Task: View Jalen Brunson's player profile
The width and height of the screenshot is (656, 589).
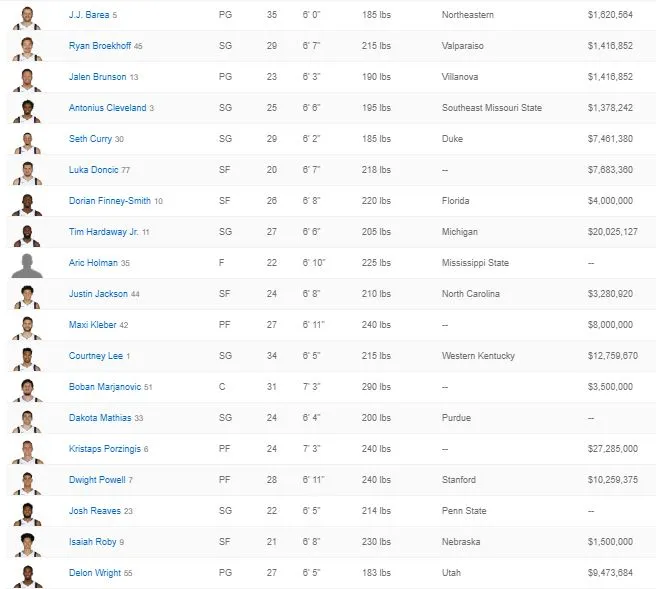Action: point(97,77)
